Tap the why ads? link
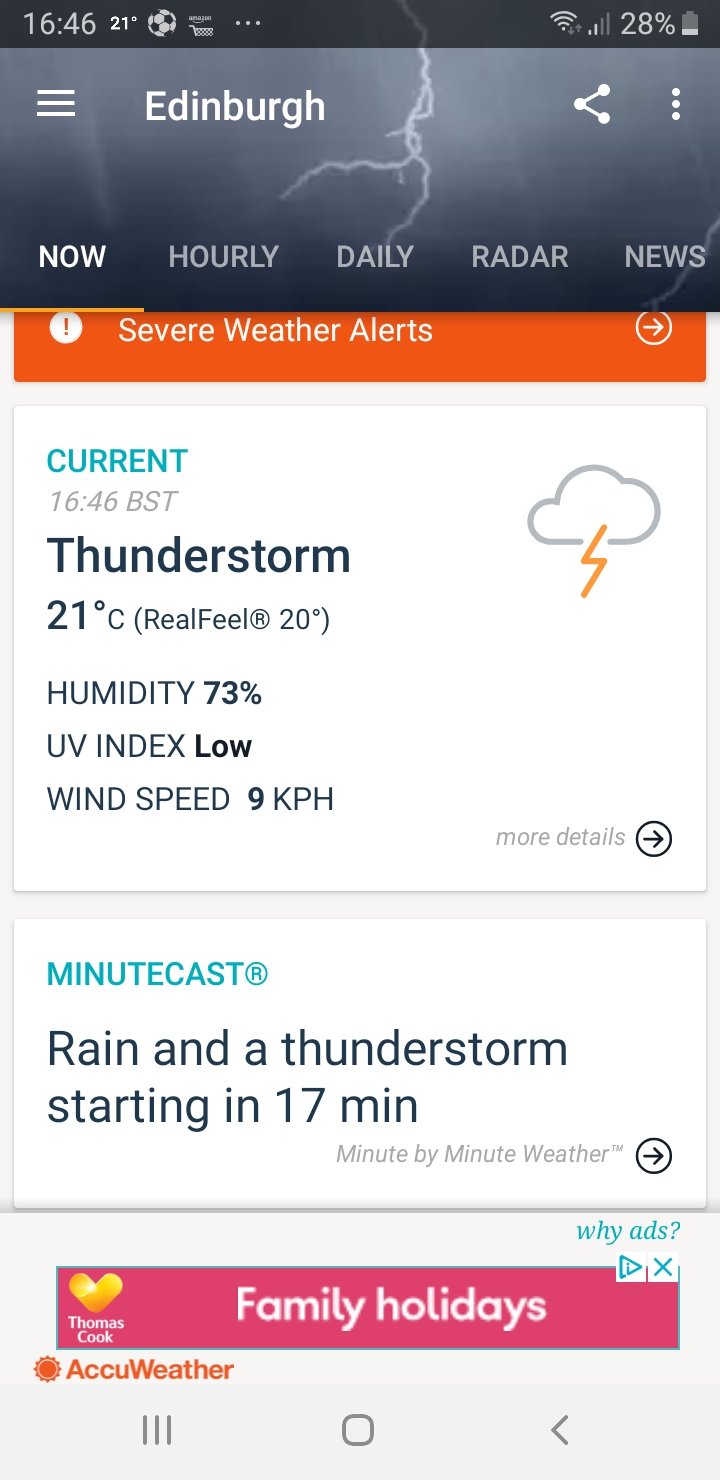This screenshot has width=720, height=1480. point(628,1231)
